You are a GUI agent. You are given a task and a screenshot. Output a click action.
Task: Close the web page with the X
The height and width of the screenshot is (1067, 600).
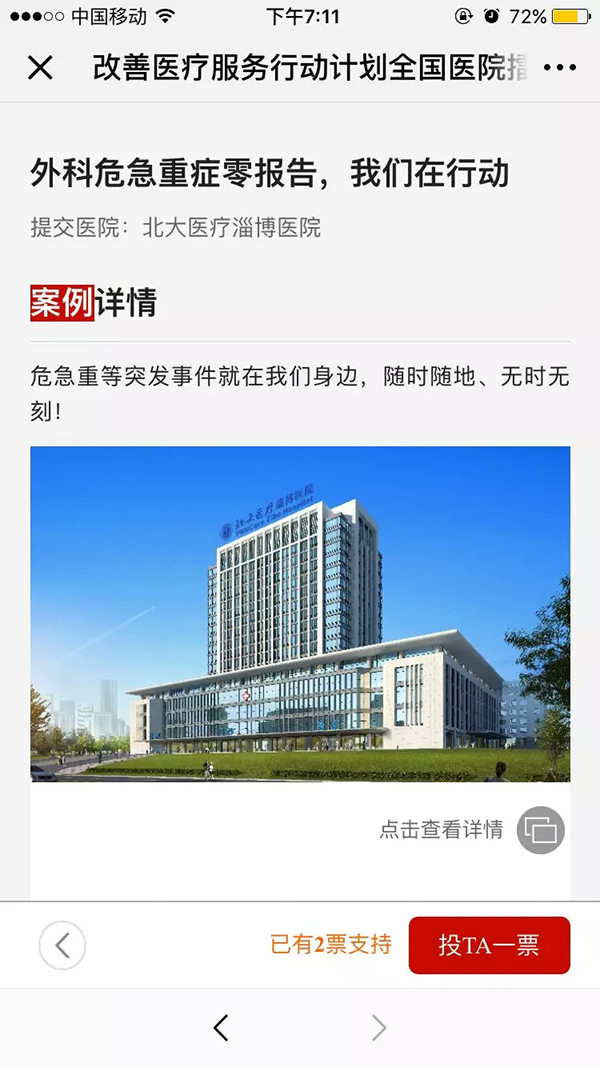point(40,68)
